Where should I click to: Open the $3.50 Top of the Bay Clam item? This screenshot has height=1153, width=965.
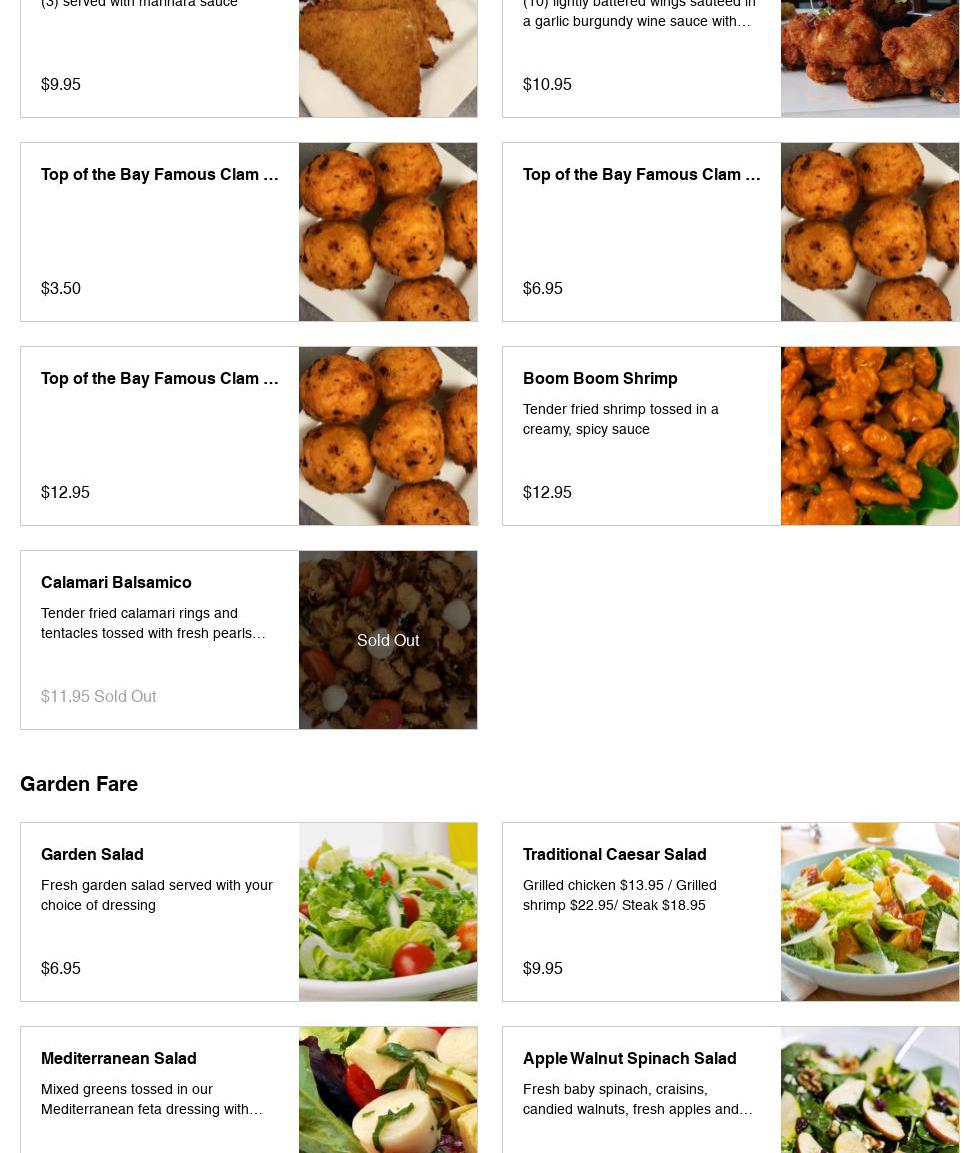(160, 175)
